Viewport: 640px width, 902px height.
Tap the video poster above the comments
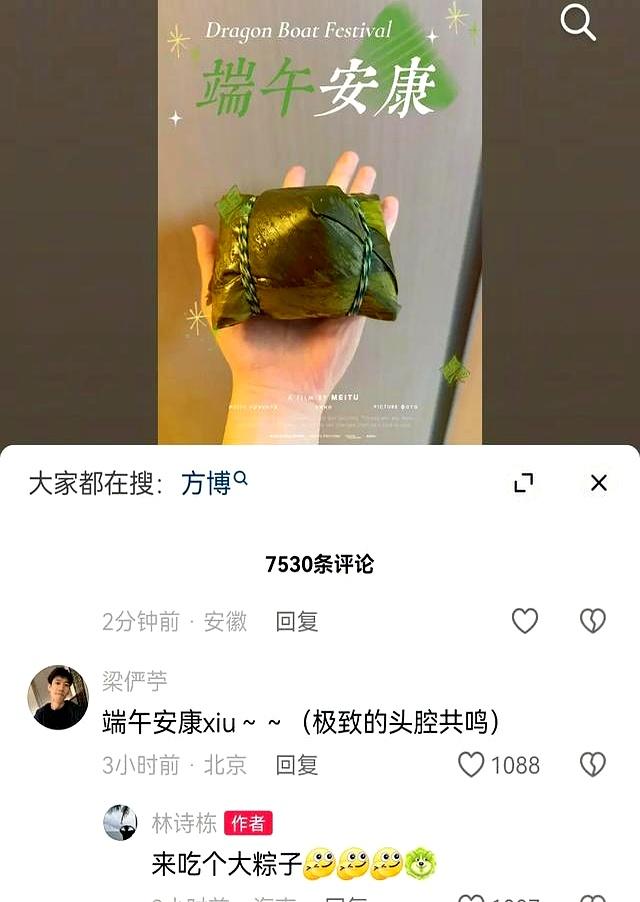[x=320, y=222]
